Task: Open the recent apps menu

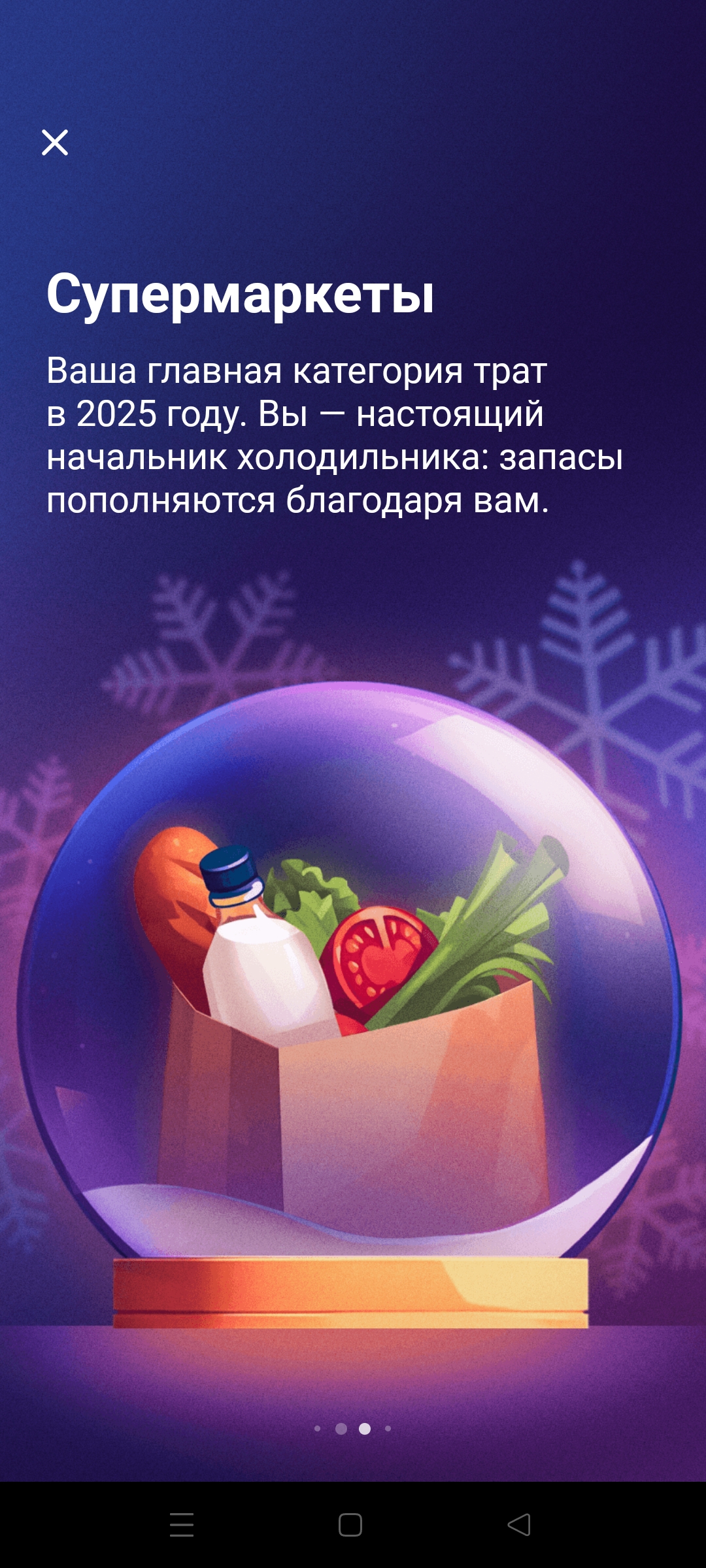Action: (182, 1525)
